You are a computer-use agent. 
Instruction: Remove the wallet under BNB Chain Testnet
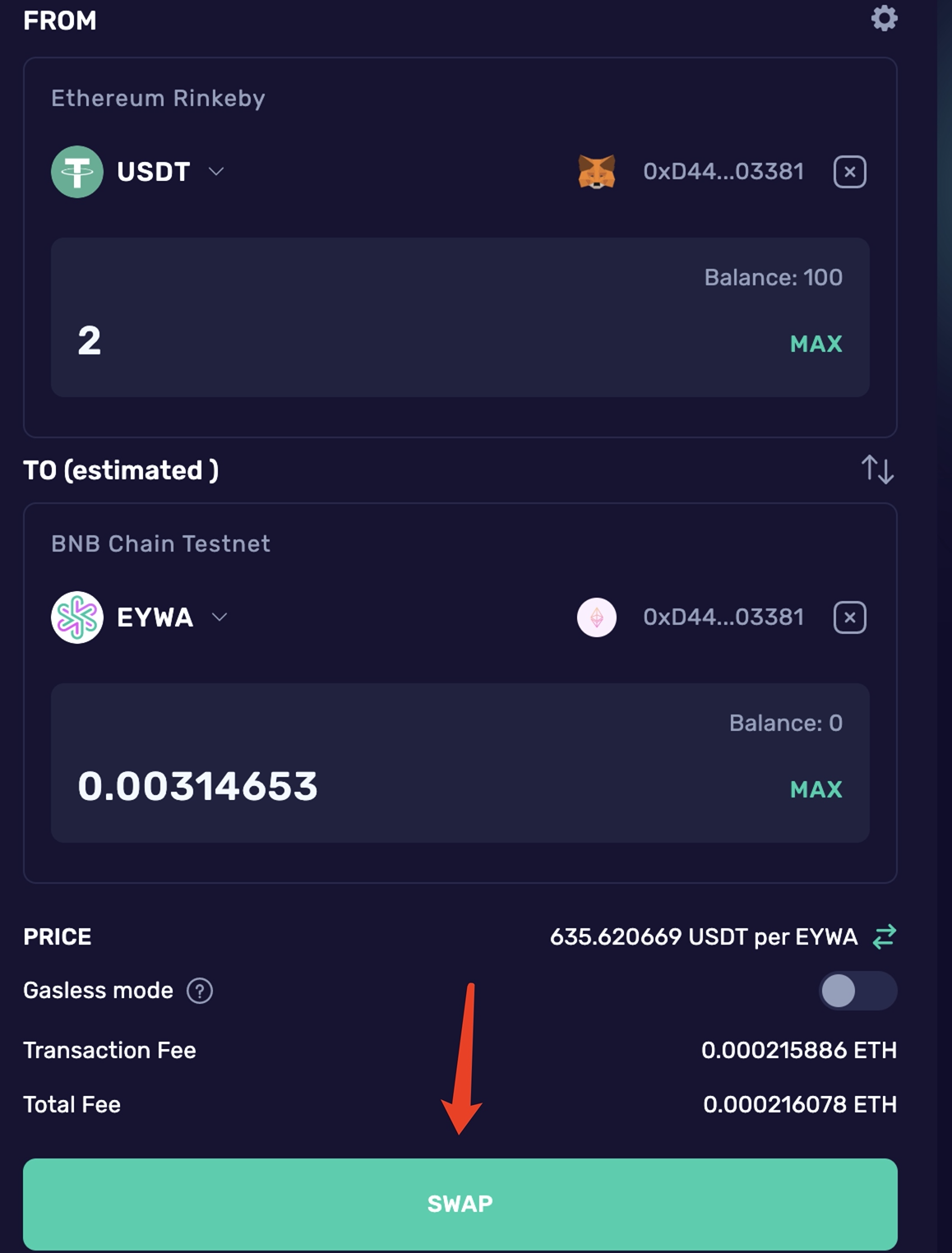click(849, 617)
